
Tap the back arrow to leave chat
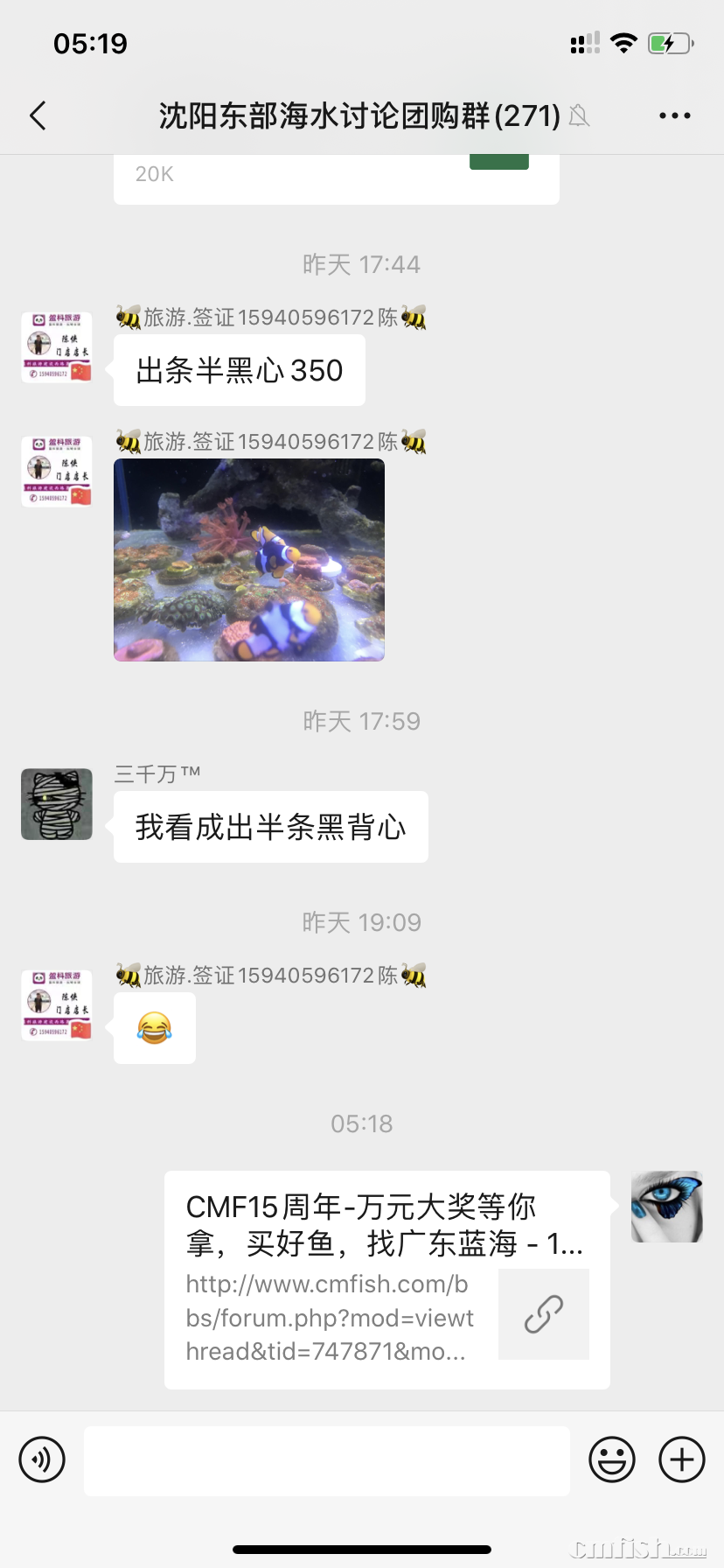[38, 115]
